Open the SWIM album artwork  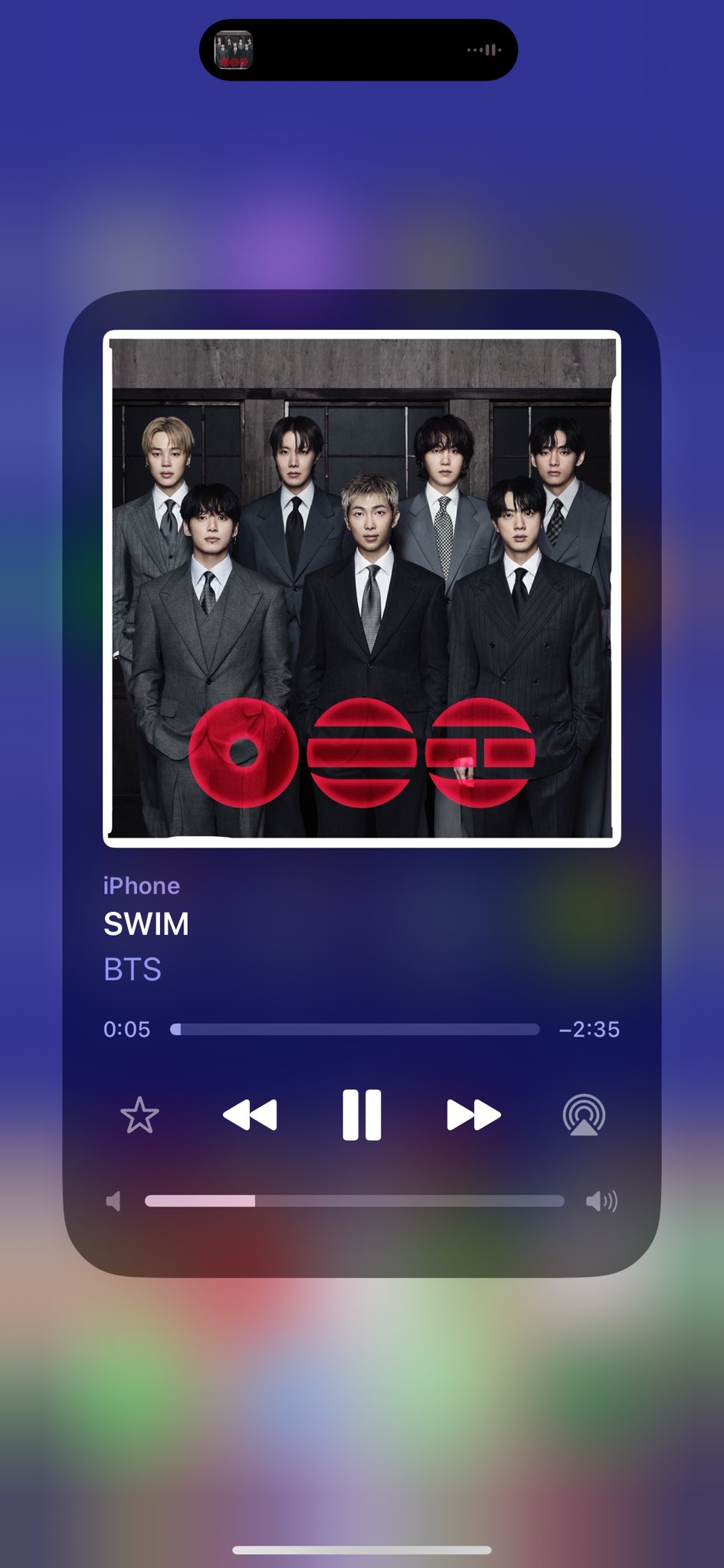tap(362, 588)
